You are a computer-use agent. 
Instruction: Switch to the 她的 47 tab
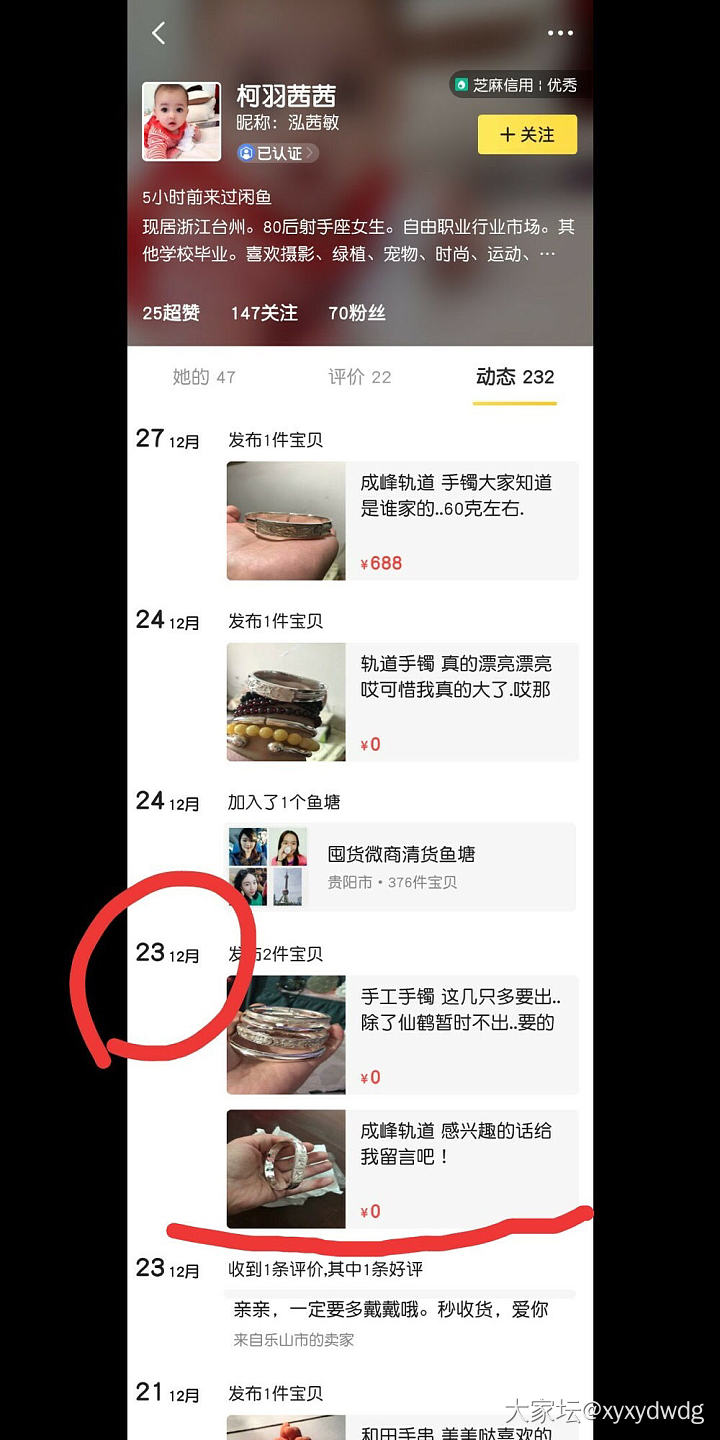pos(204,377)
